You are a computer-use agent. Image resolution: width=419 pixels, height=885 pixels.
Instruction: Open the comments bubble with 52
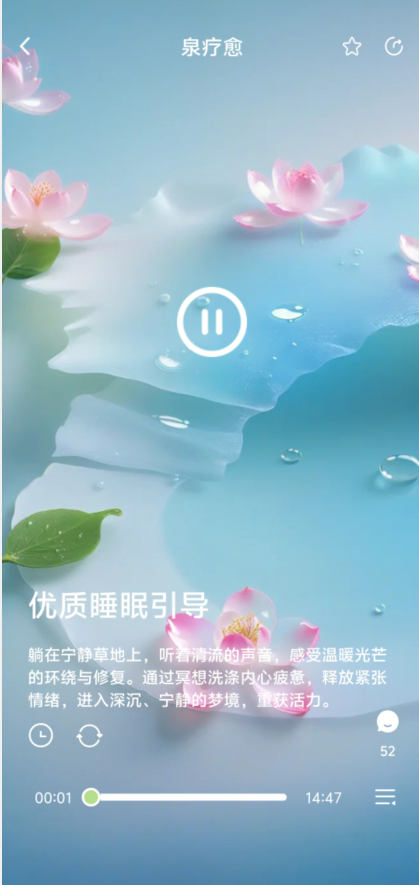coord(388,722)
